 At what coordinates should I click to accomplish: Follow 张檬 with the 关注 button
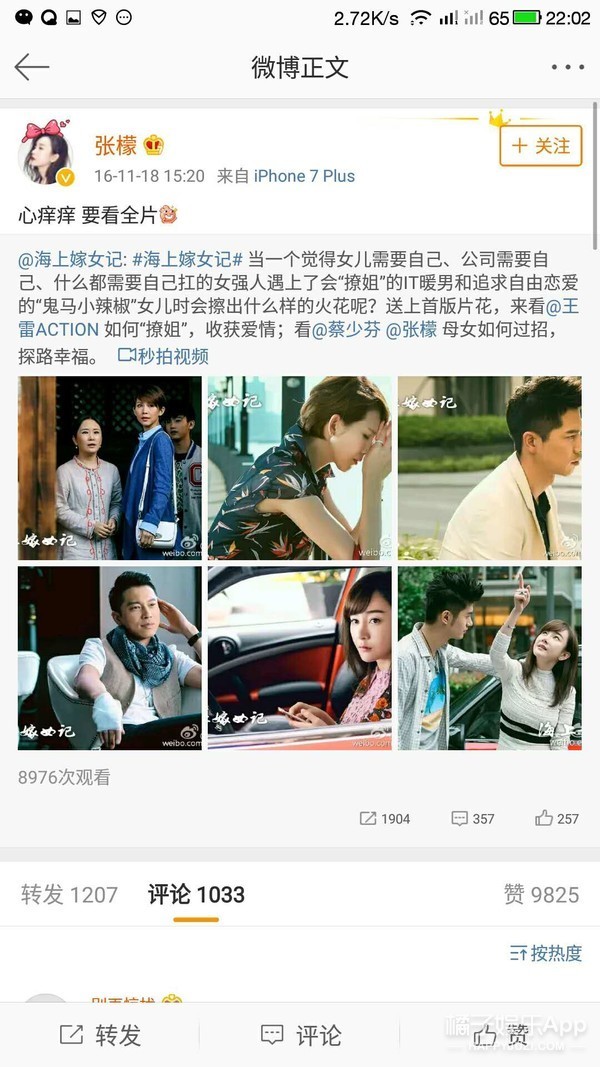540,146
